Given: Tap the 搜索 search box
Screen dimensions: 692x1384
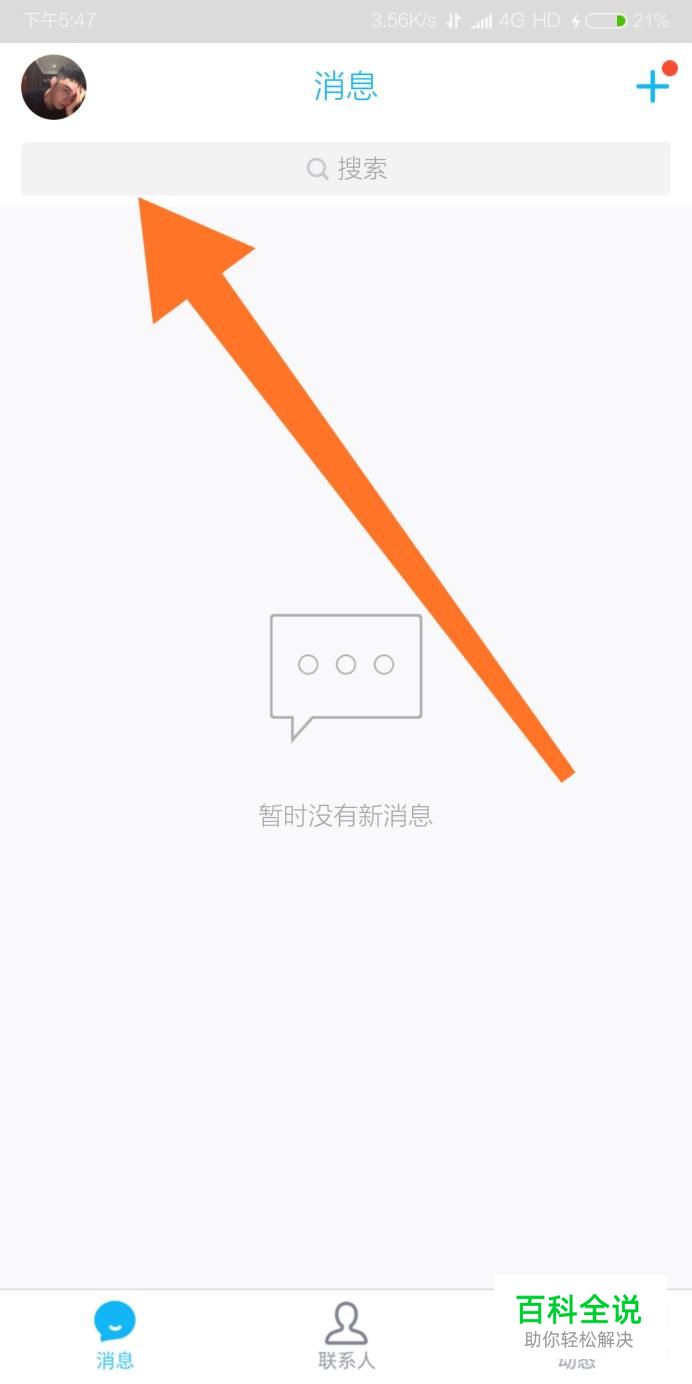Looking at the screenshot, I should [346, 169].
